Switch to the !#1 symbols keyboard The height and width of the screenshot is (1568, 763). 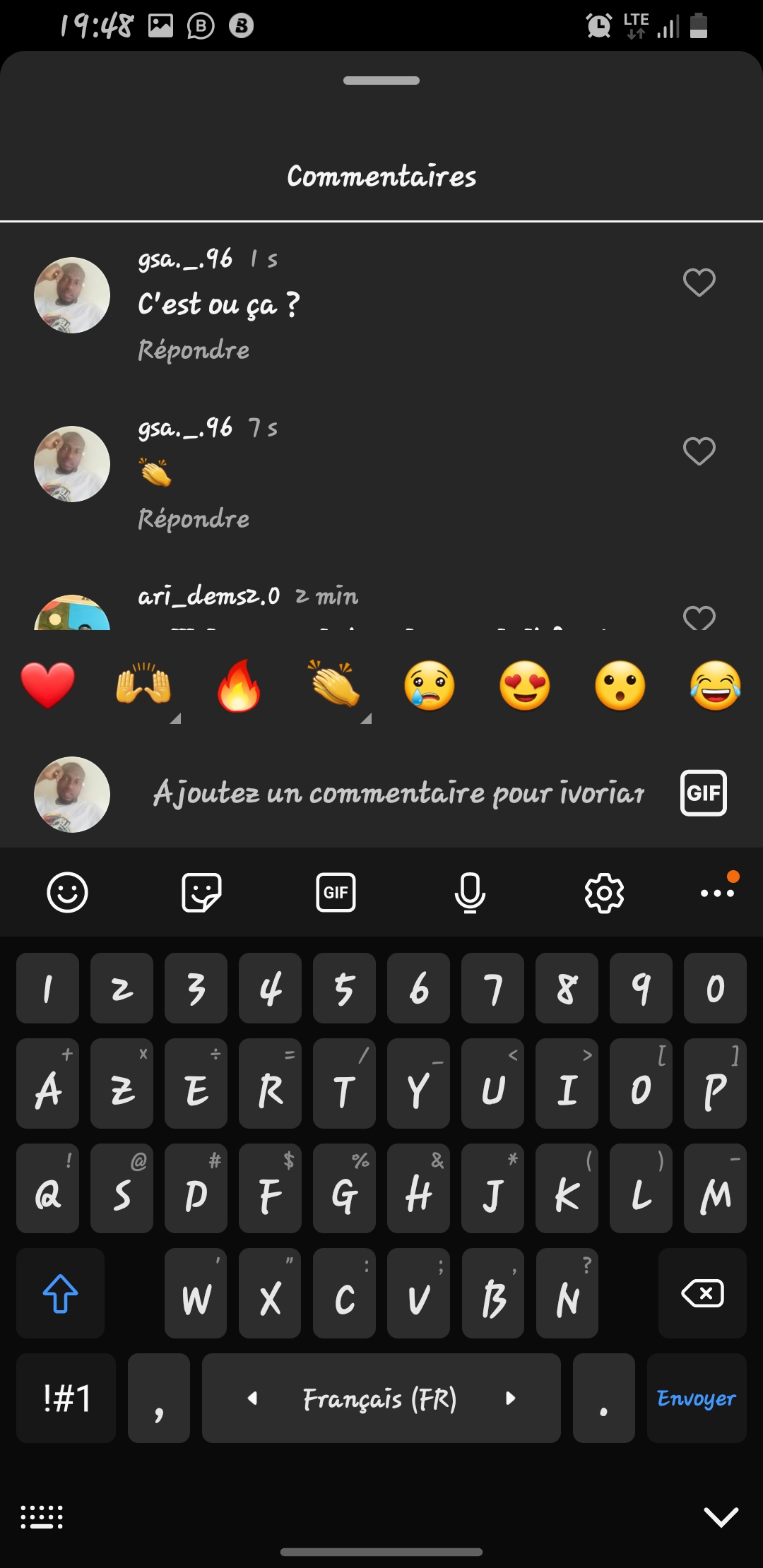(66, 1398)
